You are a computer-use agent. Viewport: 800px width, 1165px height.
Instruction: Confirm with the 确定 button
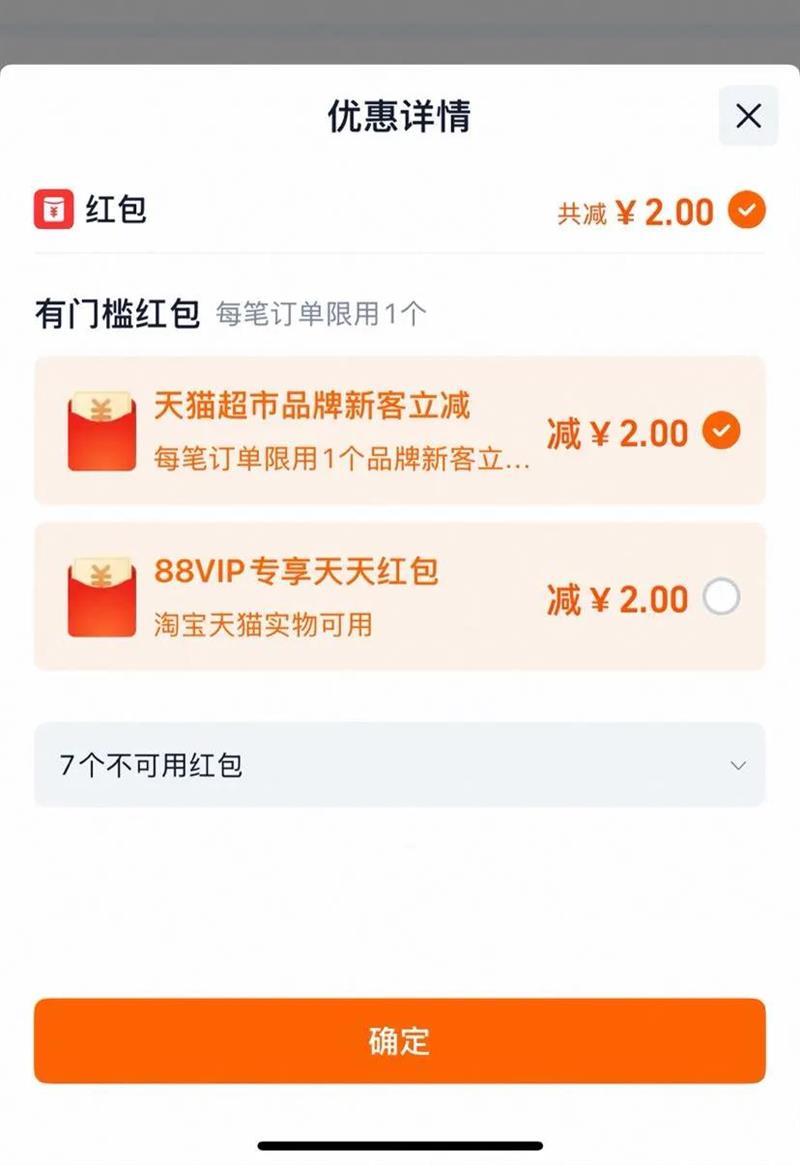pyautogui.click(x=400, y=1040)
